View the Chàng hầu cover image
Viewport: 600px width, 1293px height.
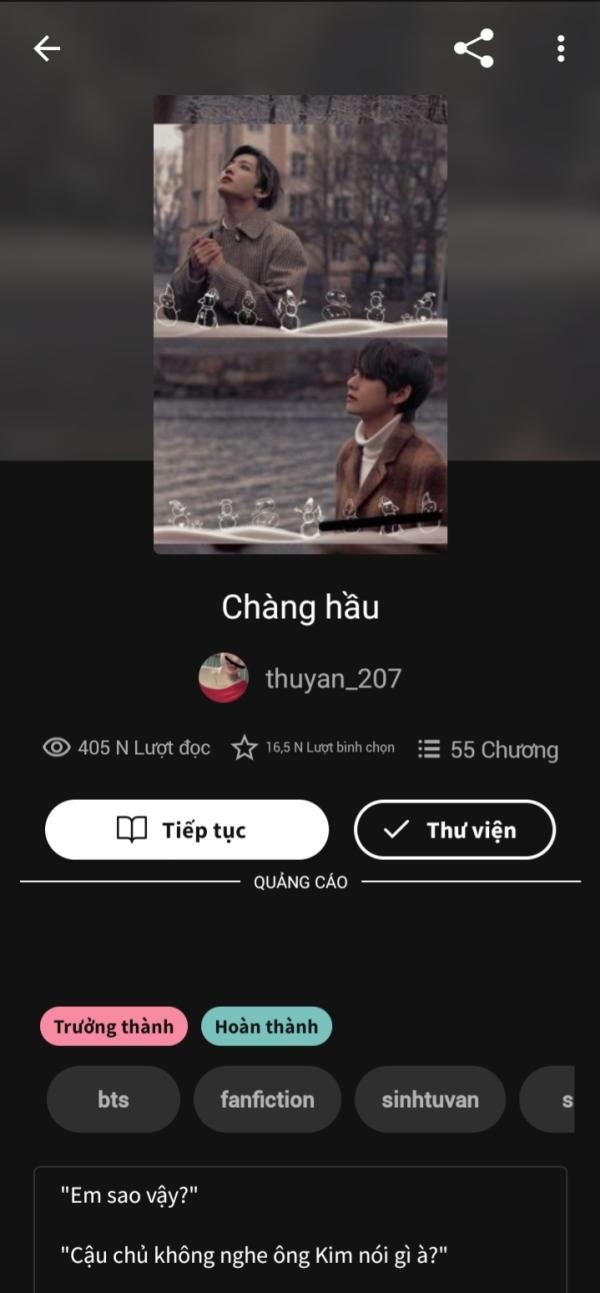300,325
